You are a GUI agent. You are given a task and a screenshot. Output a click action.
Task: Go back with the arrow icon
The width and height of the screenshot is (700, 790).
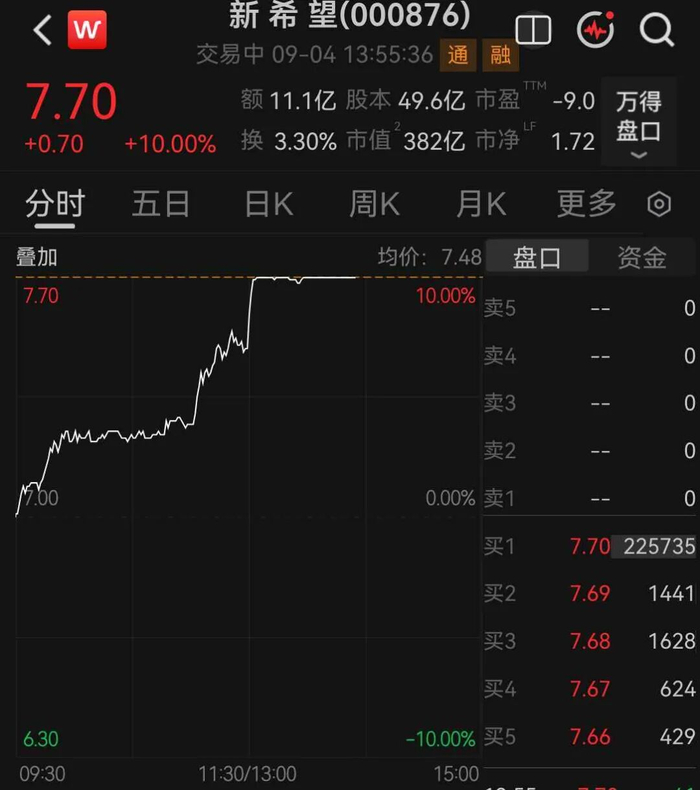point(43,30)
